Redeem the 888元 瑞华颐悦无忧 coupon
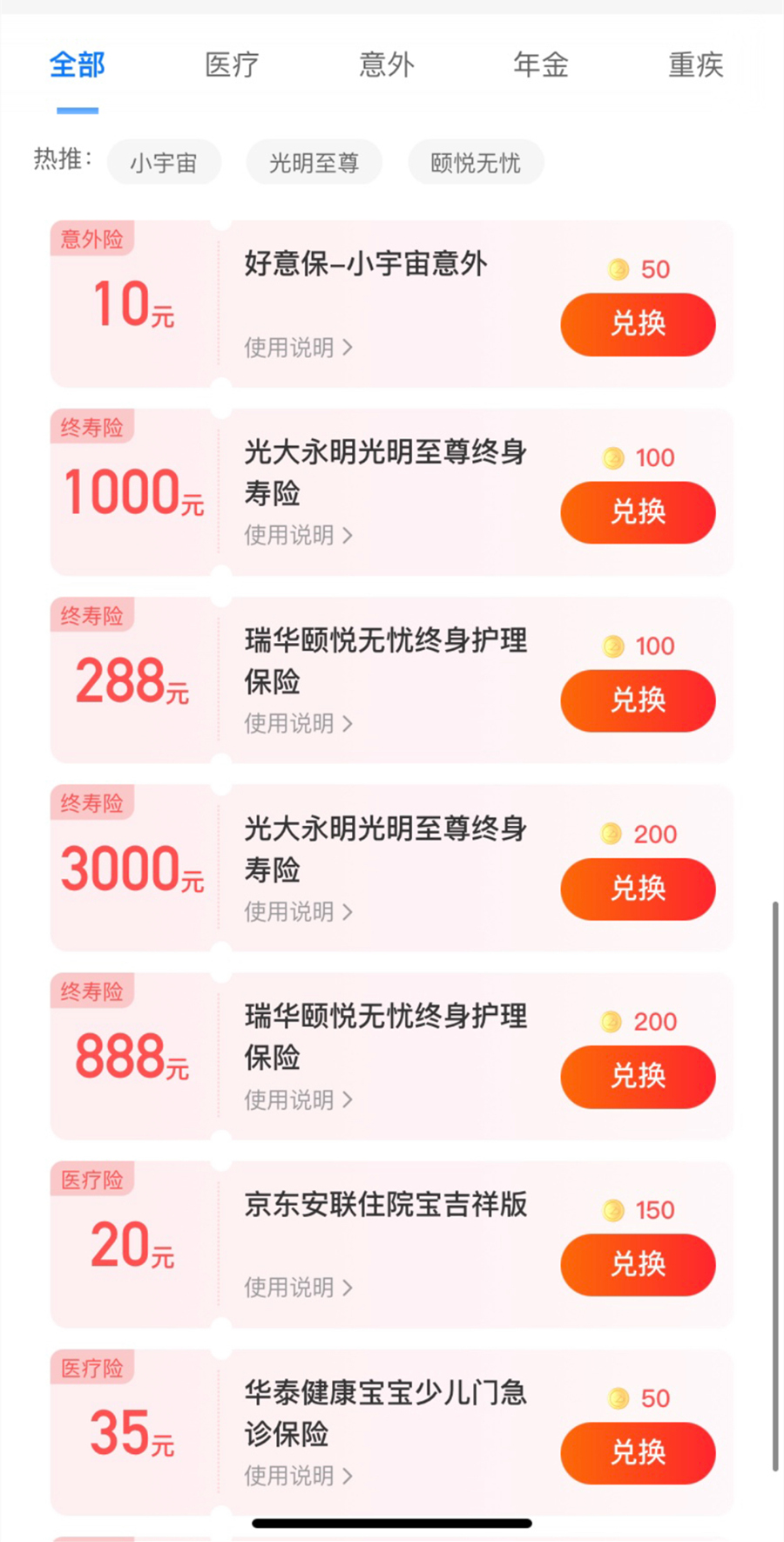 tap(638, 1077)
